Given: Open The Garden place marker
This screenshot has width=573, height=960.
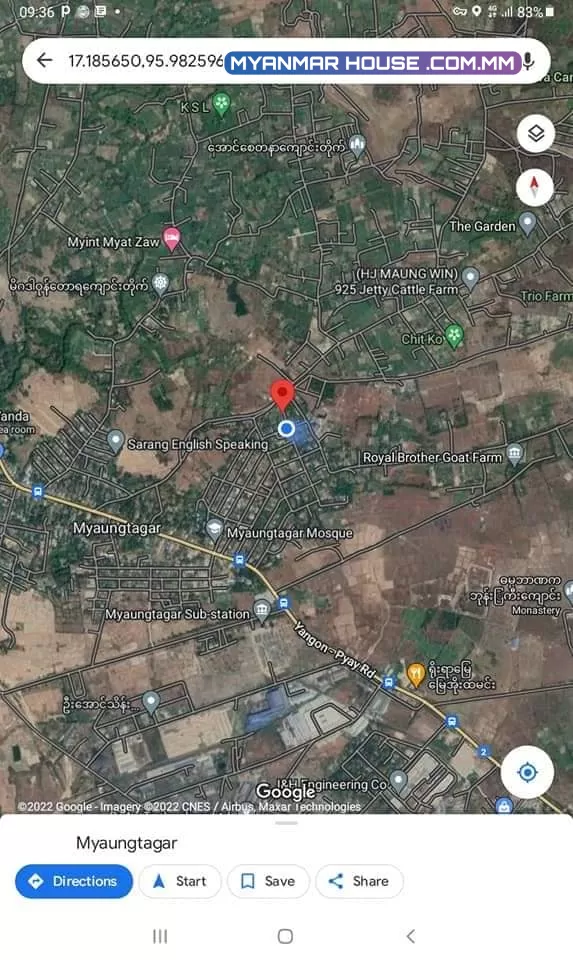Looking at the screenshot, I should tap(527, 224).
